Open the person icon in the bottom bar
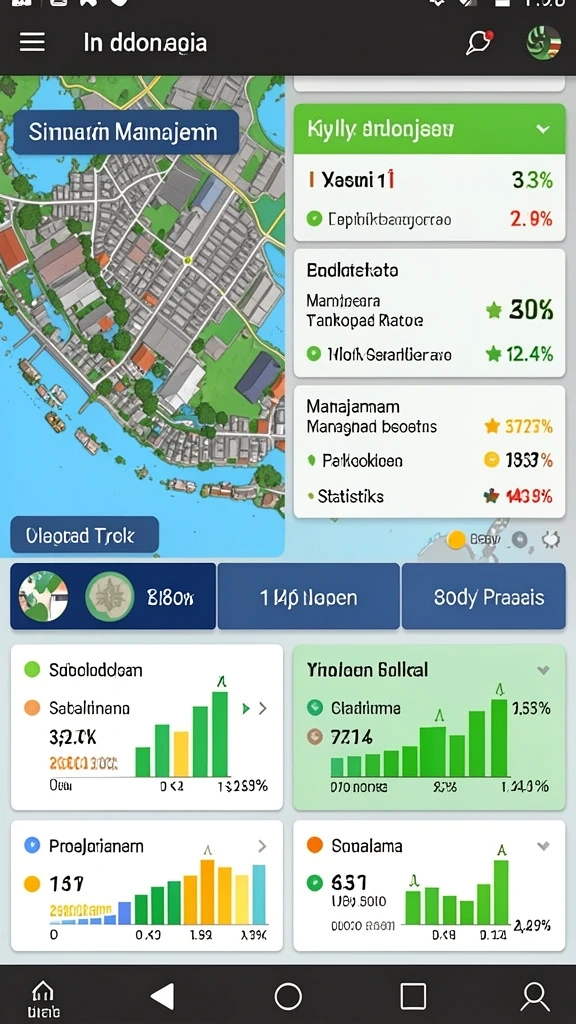Image resolution: width=576 pixels, height=1024 pixels. tap(535, 997)
